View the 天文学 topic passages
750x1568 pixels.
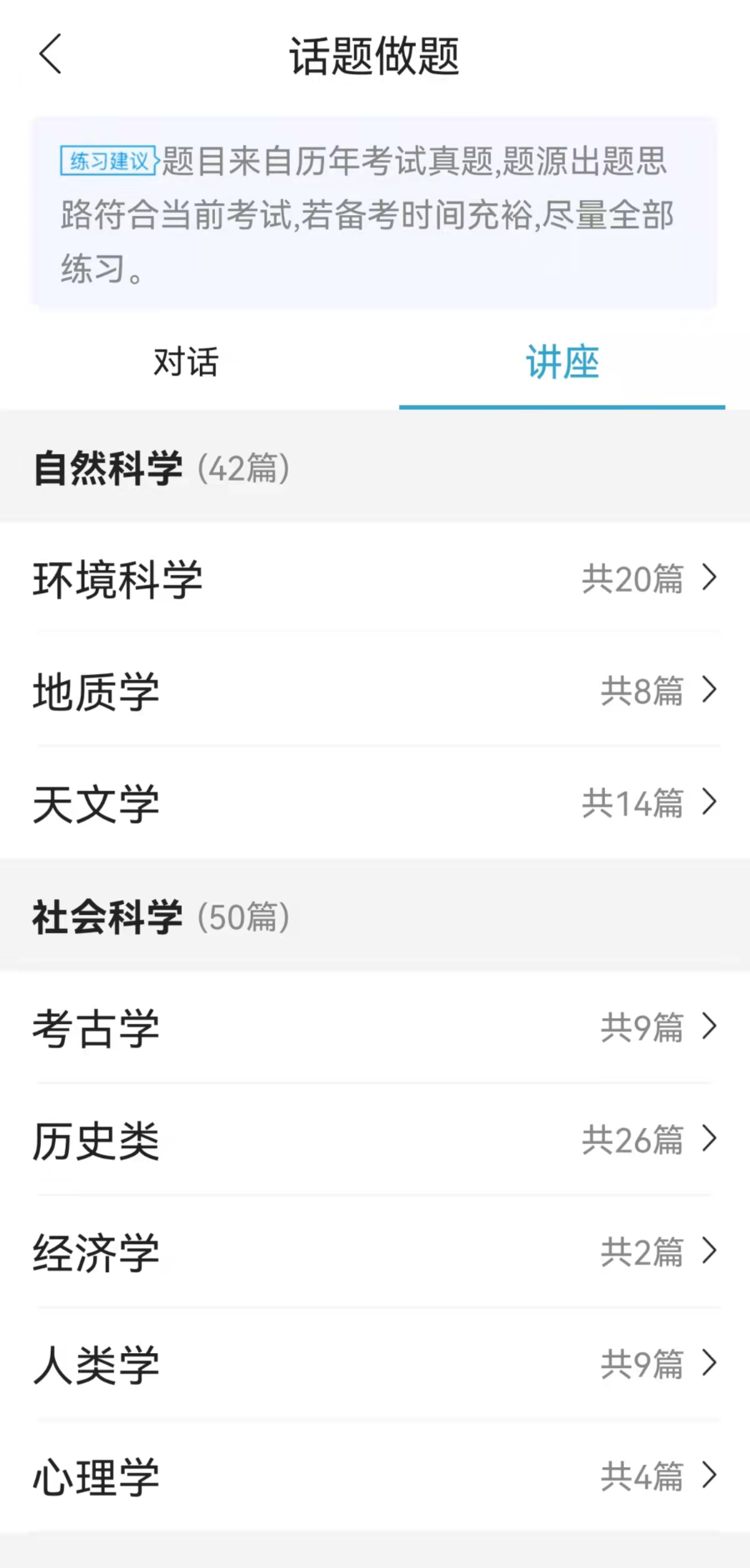[x=375, y=803]
